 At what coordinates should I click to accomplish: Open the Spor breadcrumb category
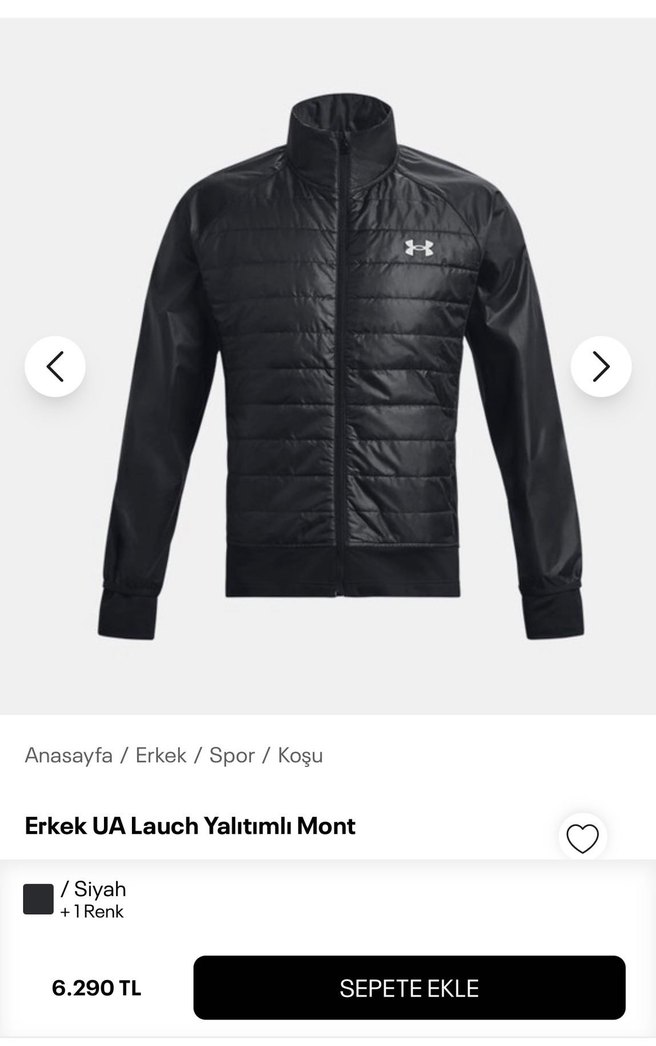pos(232,755)
